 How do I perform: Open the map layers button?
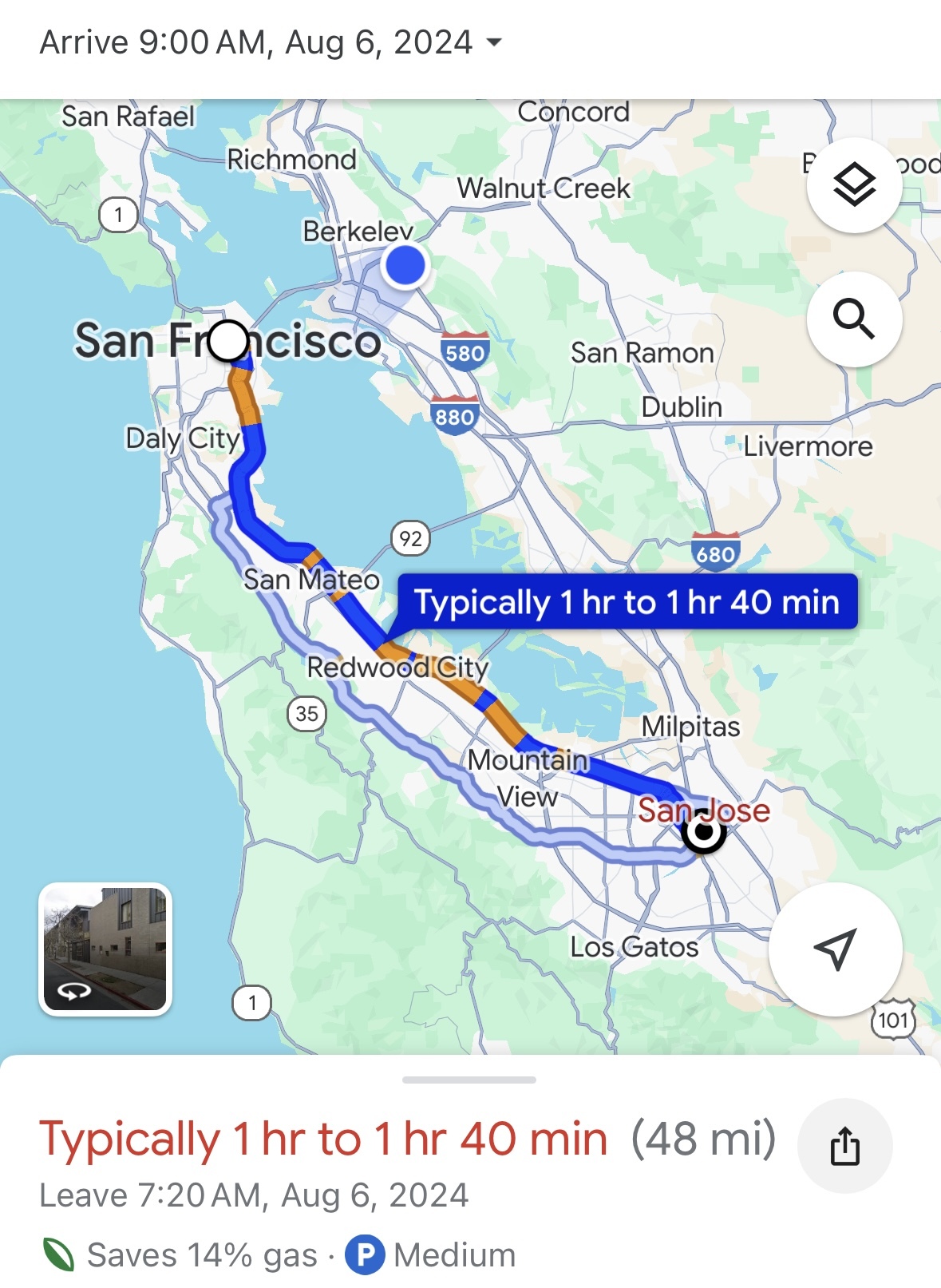[854, 185]
